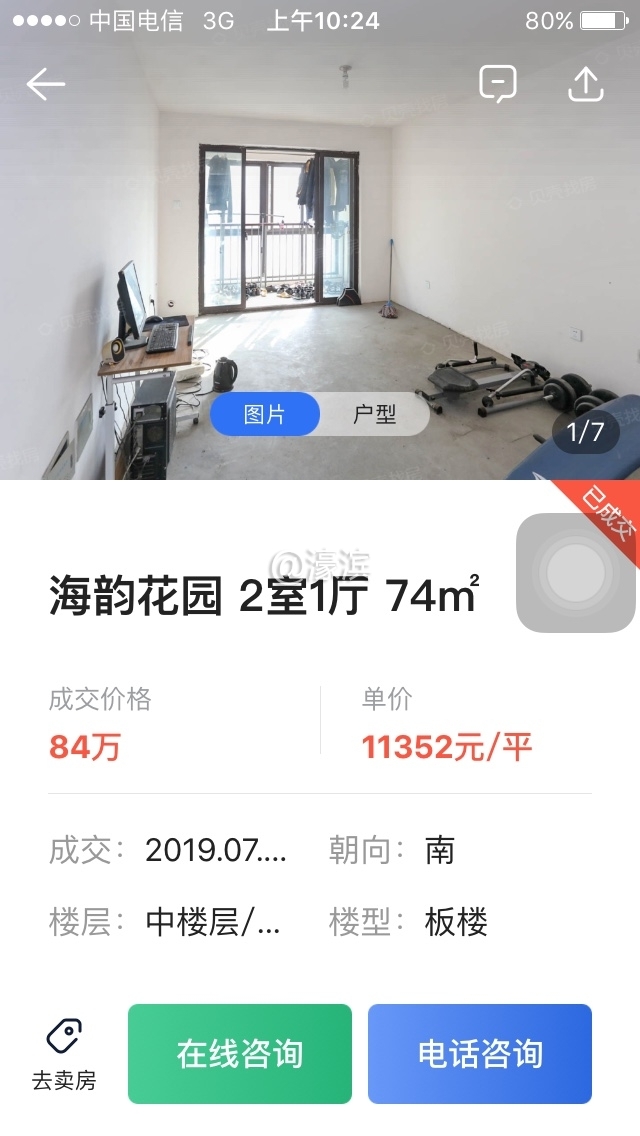
Task: Tap the 去卖房 sell-house shortcut
Action: (64, 1054)
